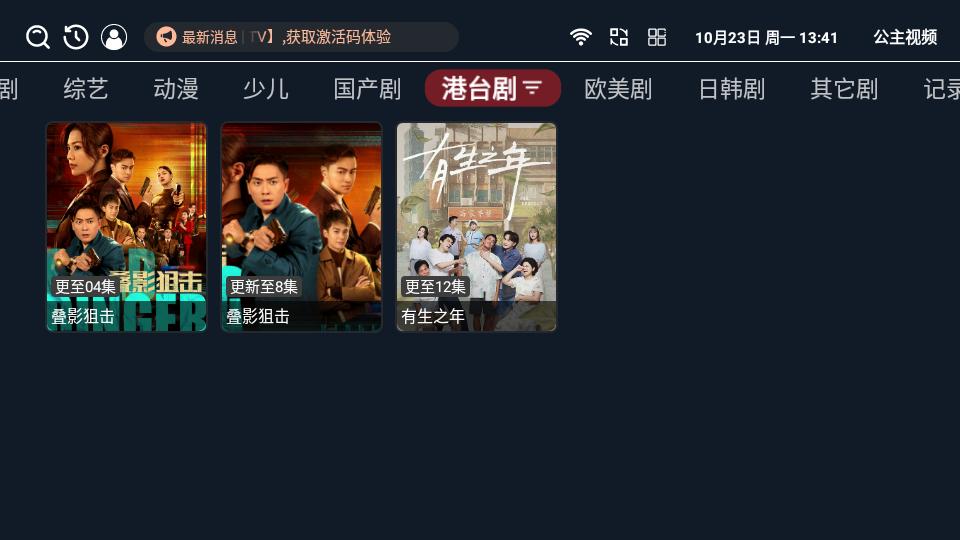Switch to the 欧美剧 tab
The width and height of the screenshot is (960, 540).
point(618,89)
